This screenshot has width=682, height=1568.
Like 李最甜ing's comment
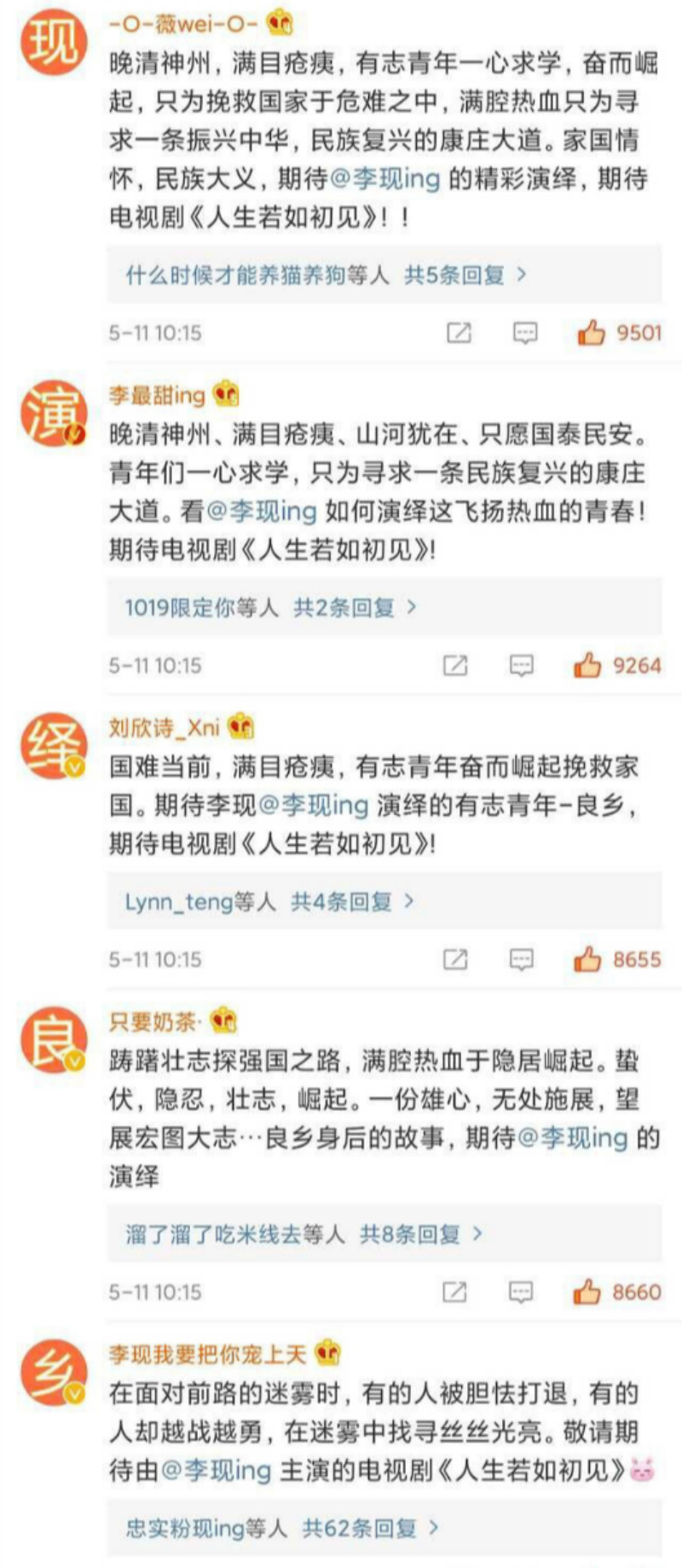coord(587,665)
